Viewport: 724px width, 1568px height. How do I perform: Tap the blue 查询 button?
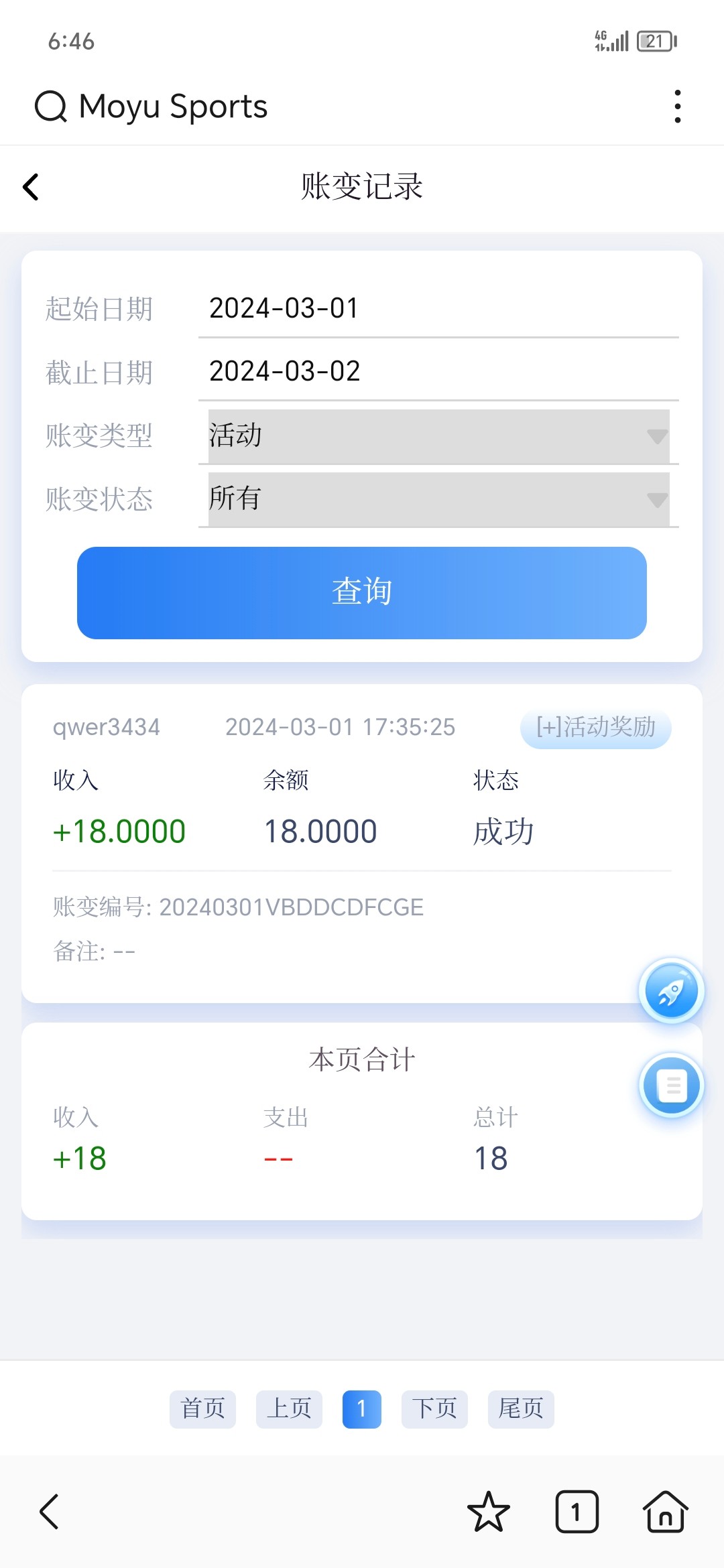pos(362,592)
